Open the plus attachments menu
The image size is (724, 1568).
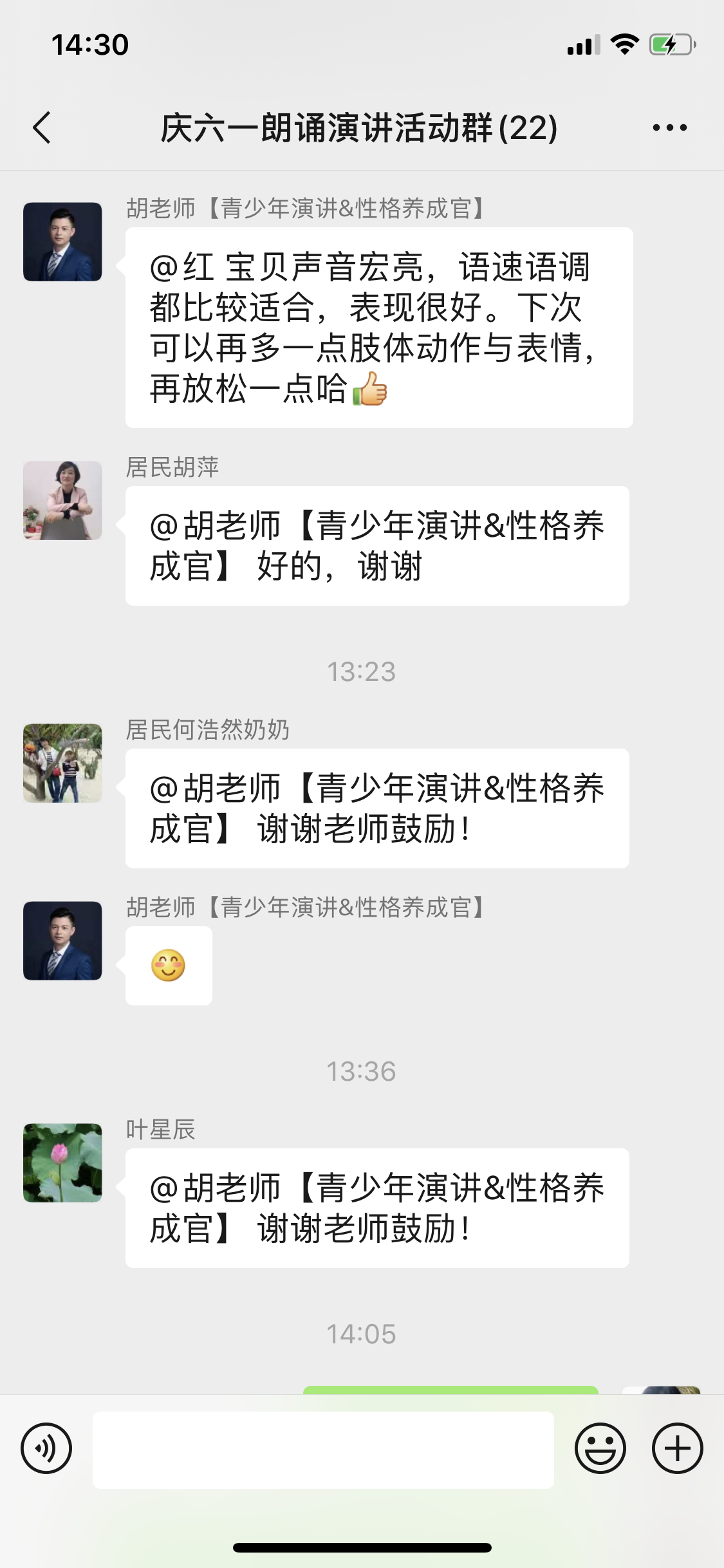(x=677, y=1448)
